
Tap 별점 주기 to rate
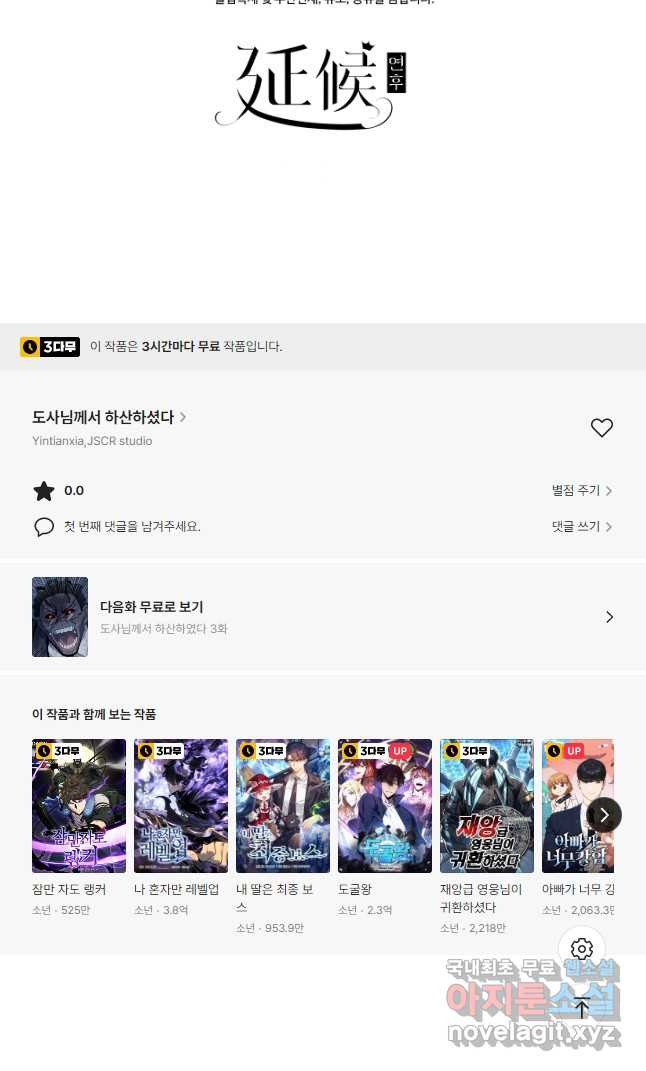(581, 491)
